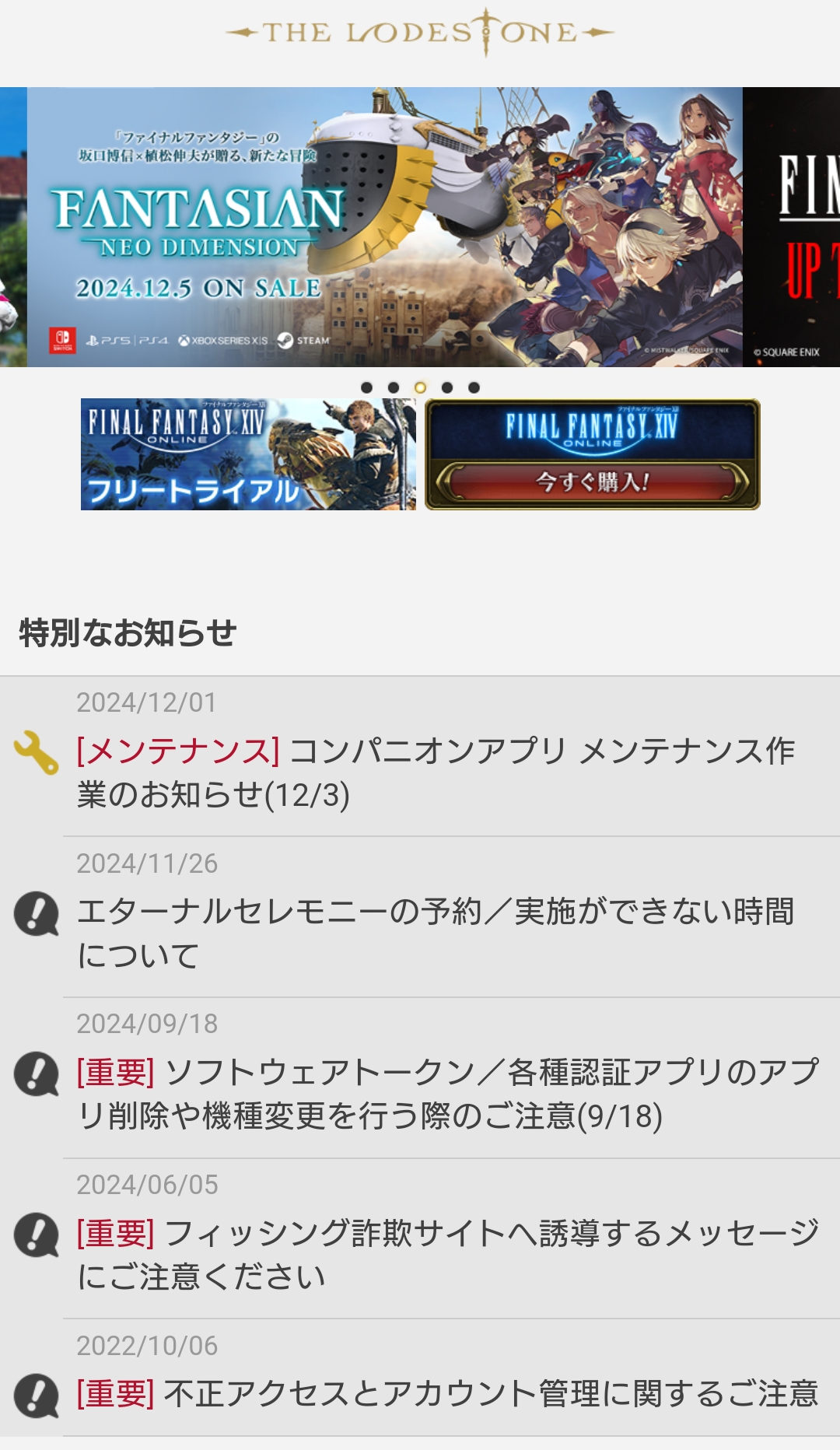
Task: Open the FANTASIAN Neo Dimension banner
Action: pos(385,227)
